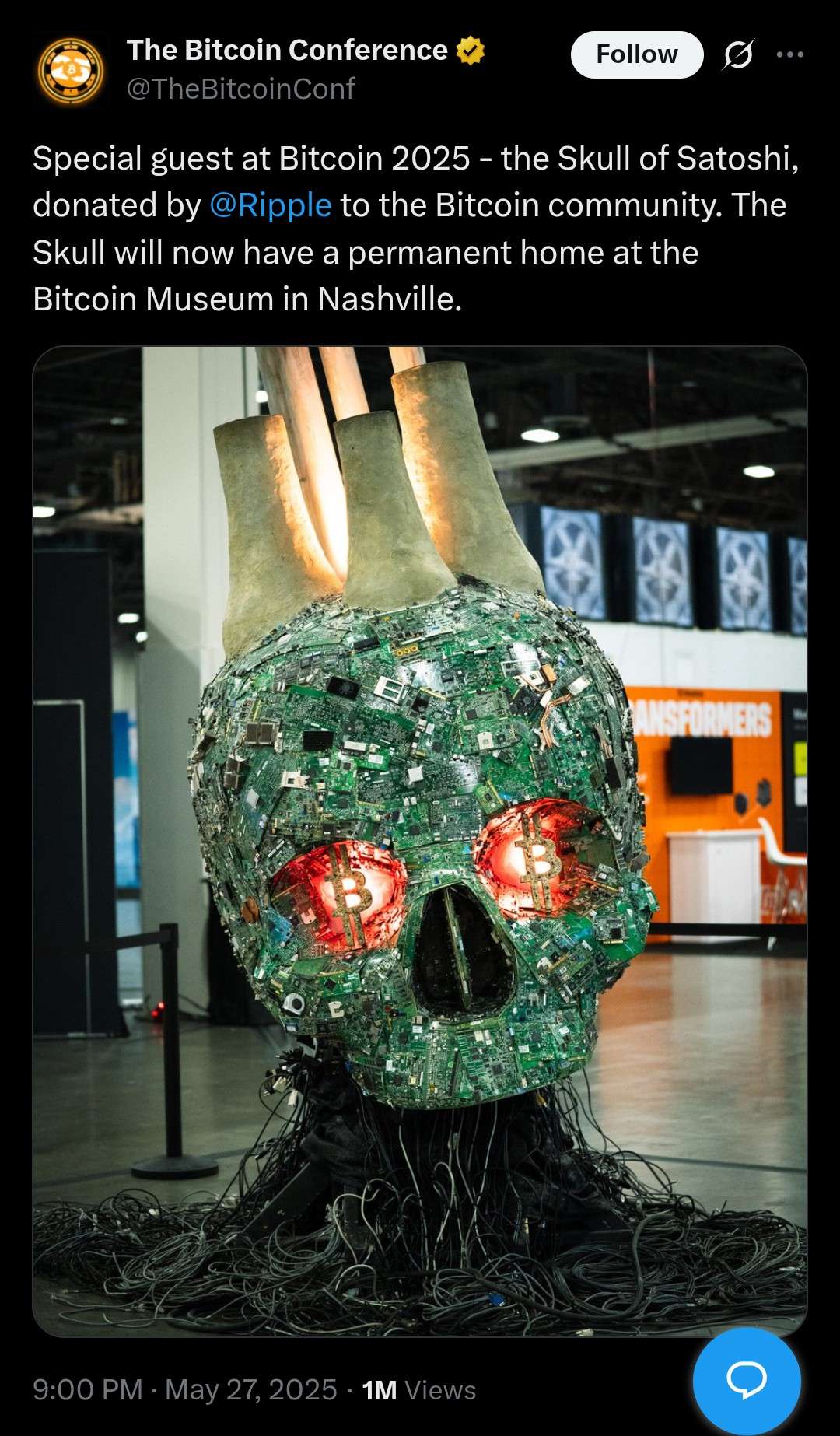This screenshot has height=1436, width=840.
Task: View the Skull of Satoshi photo
Action: click(419, 840)
